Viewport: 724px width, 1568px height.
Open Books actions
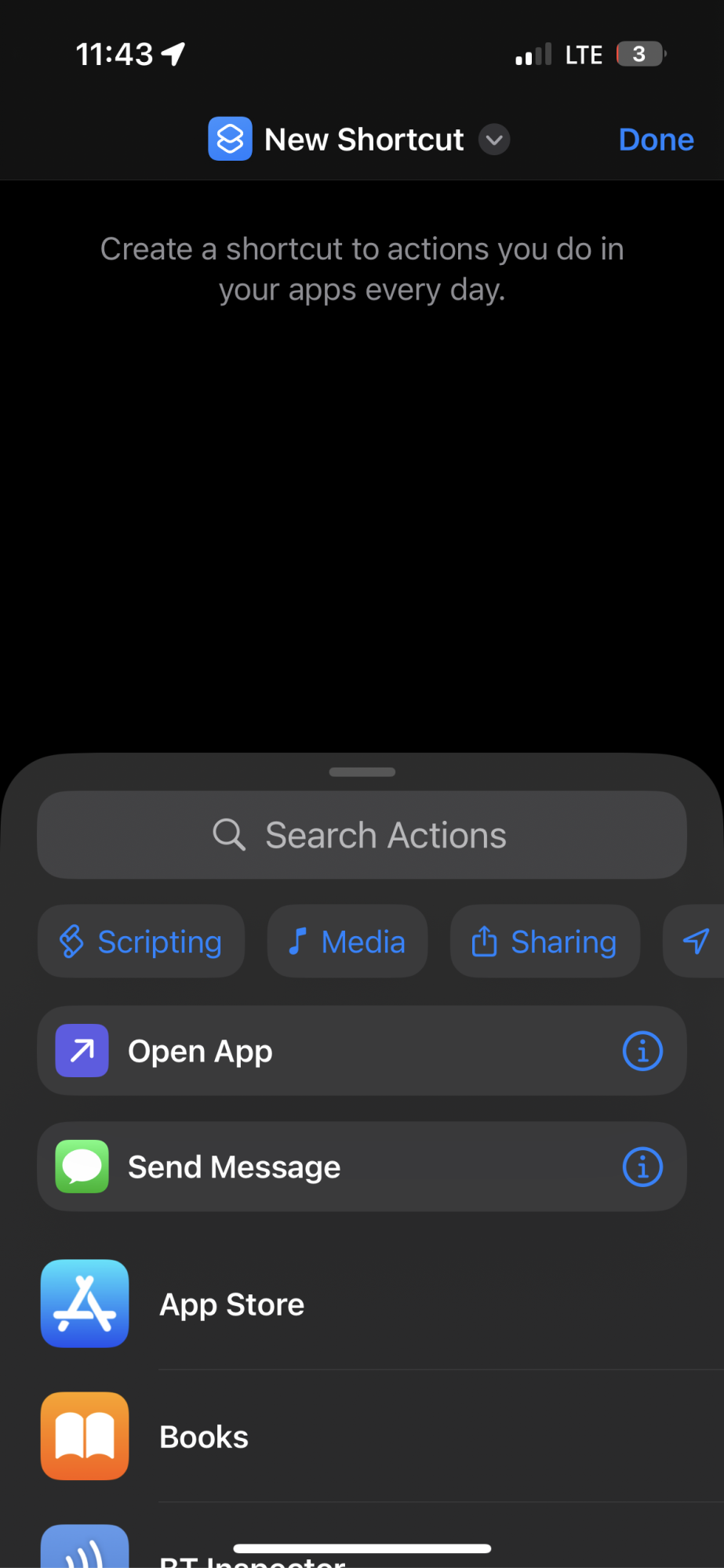tap(314, 1437)
